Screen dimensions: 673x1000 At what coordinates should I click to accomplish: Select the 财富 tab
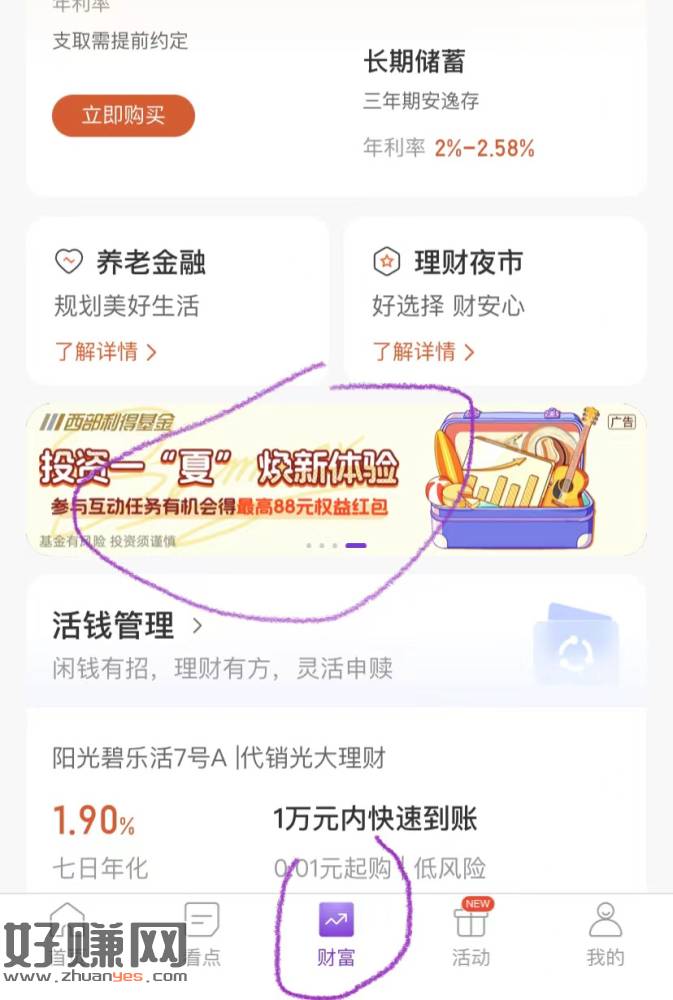point(336,935)
